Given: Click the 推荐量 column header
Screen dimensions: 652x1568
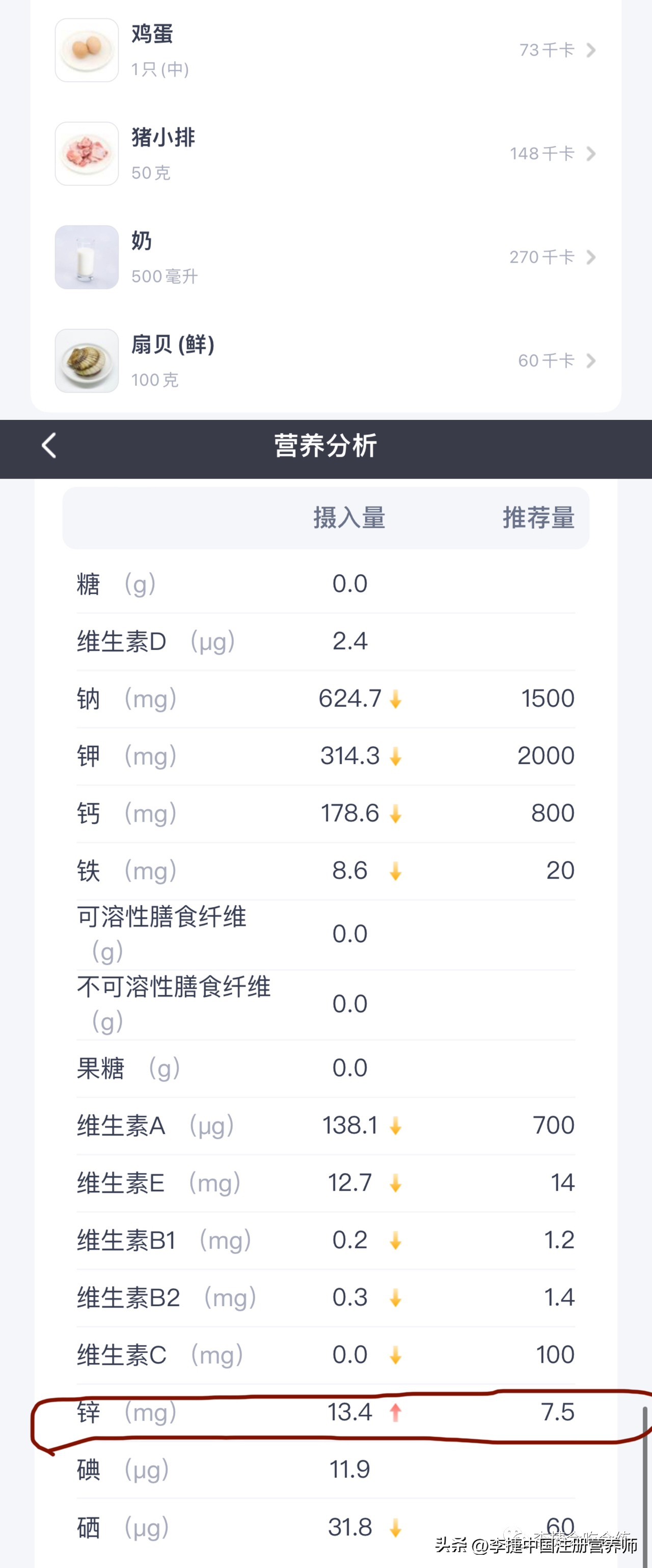Looking at the screenshot, I should pos(538,518).
